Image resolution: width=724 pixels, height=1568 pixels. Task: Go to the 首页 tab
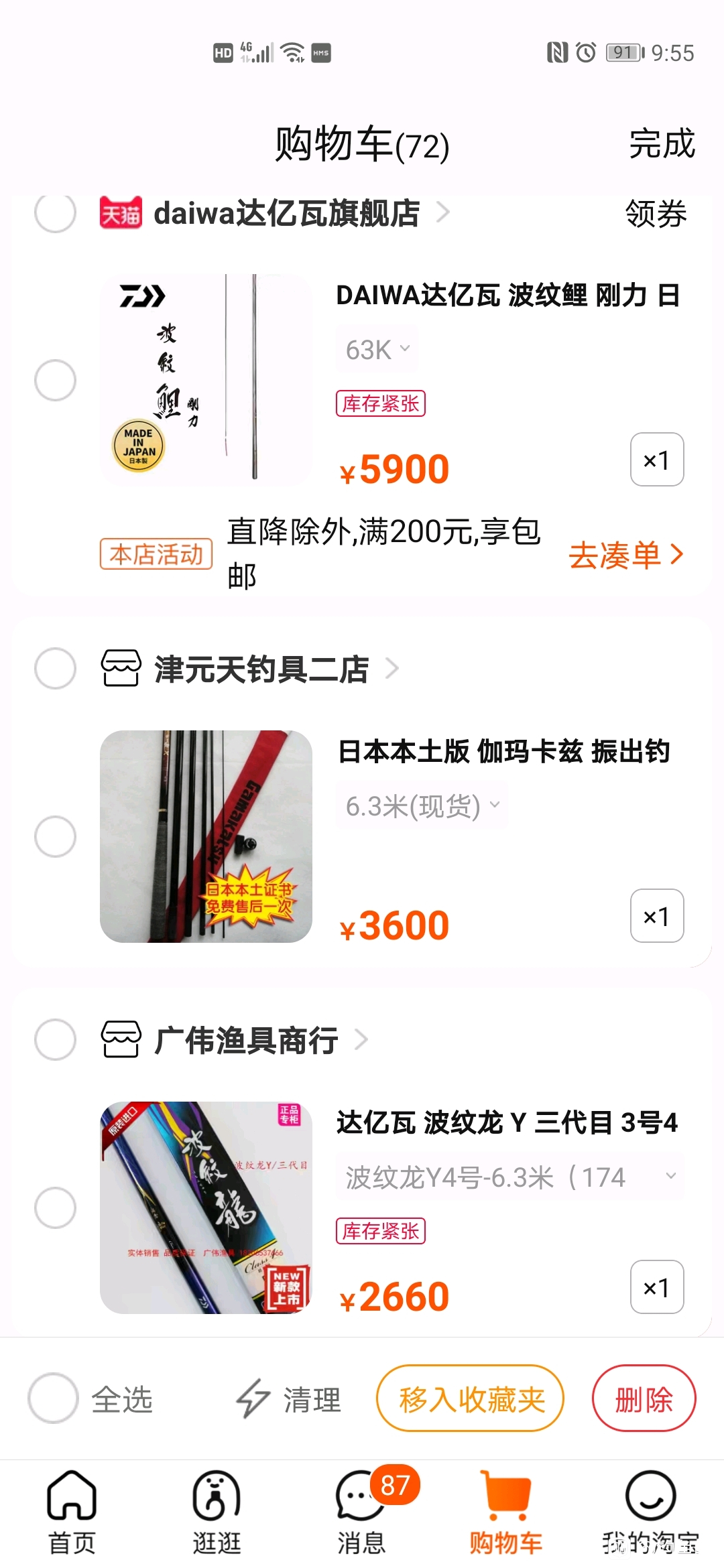[x=72, y=1513]
